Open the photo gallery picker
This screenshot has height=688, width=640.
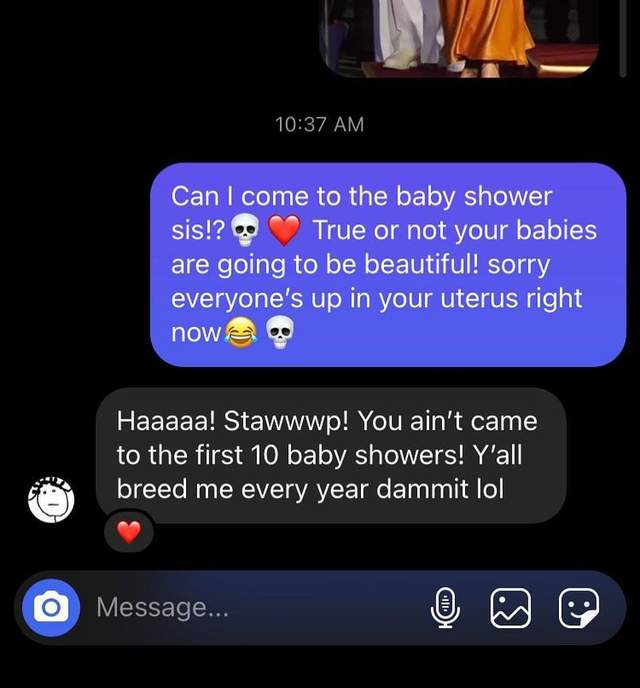tap(510, 607)
